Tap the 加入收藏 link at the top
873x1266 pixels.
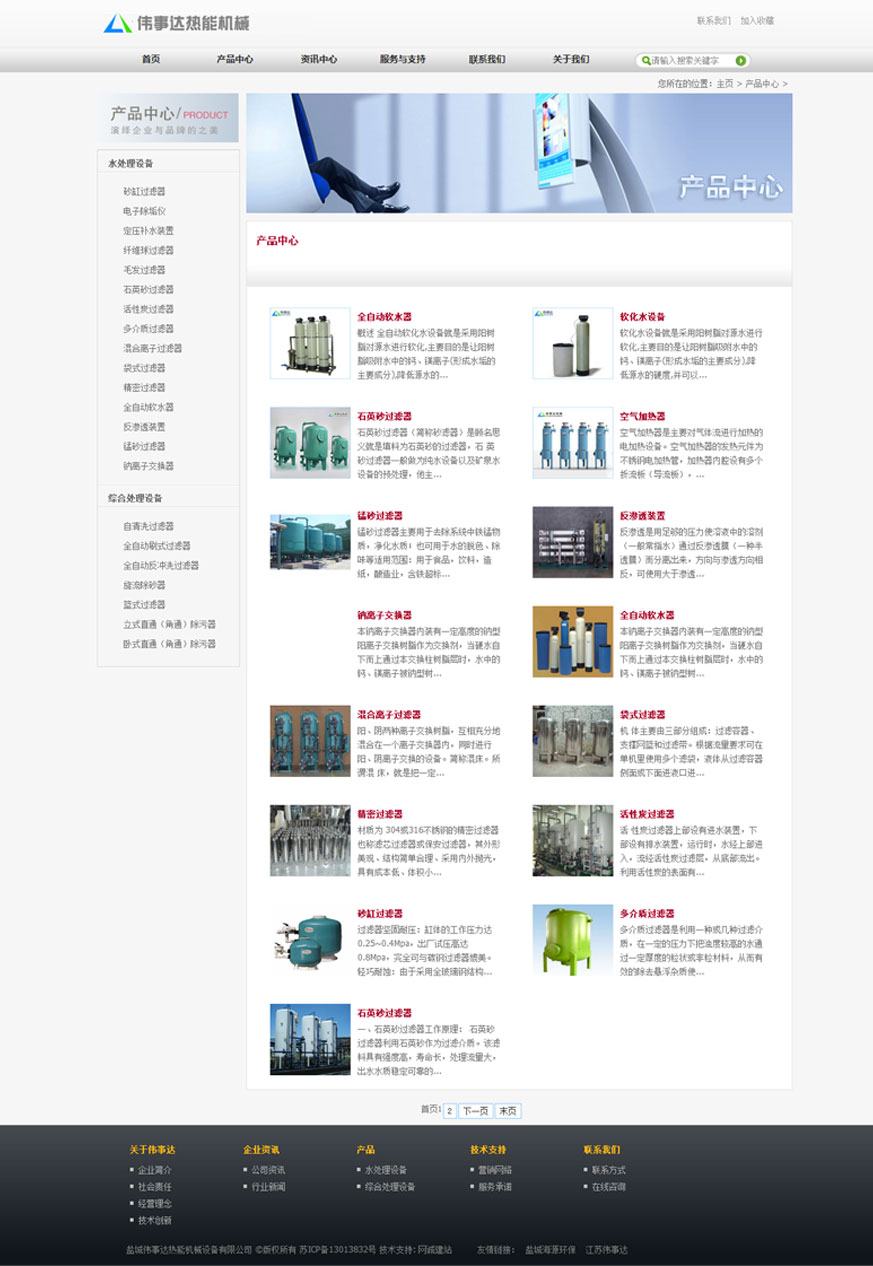point(757,21)
